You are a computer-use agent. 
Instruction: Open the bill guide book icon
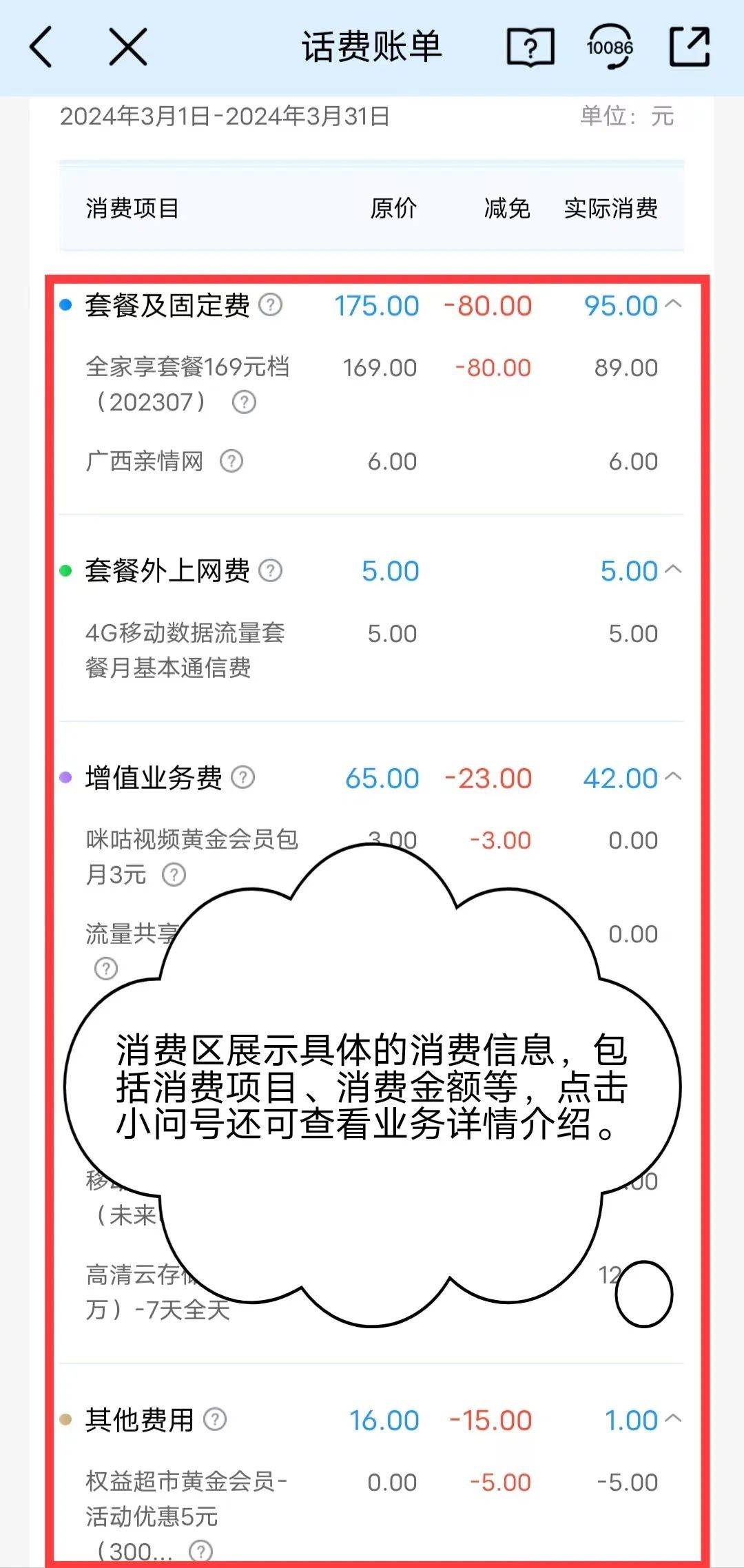530,47
